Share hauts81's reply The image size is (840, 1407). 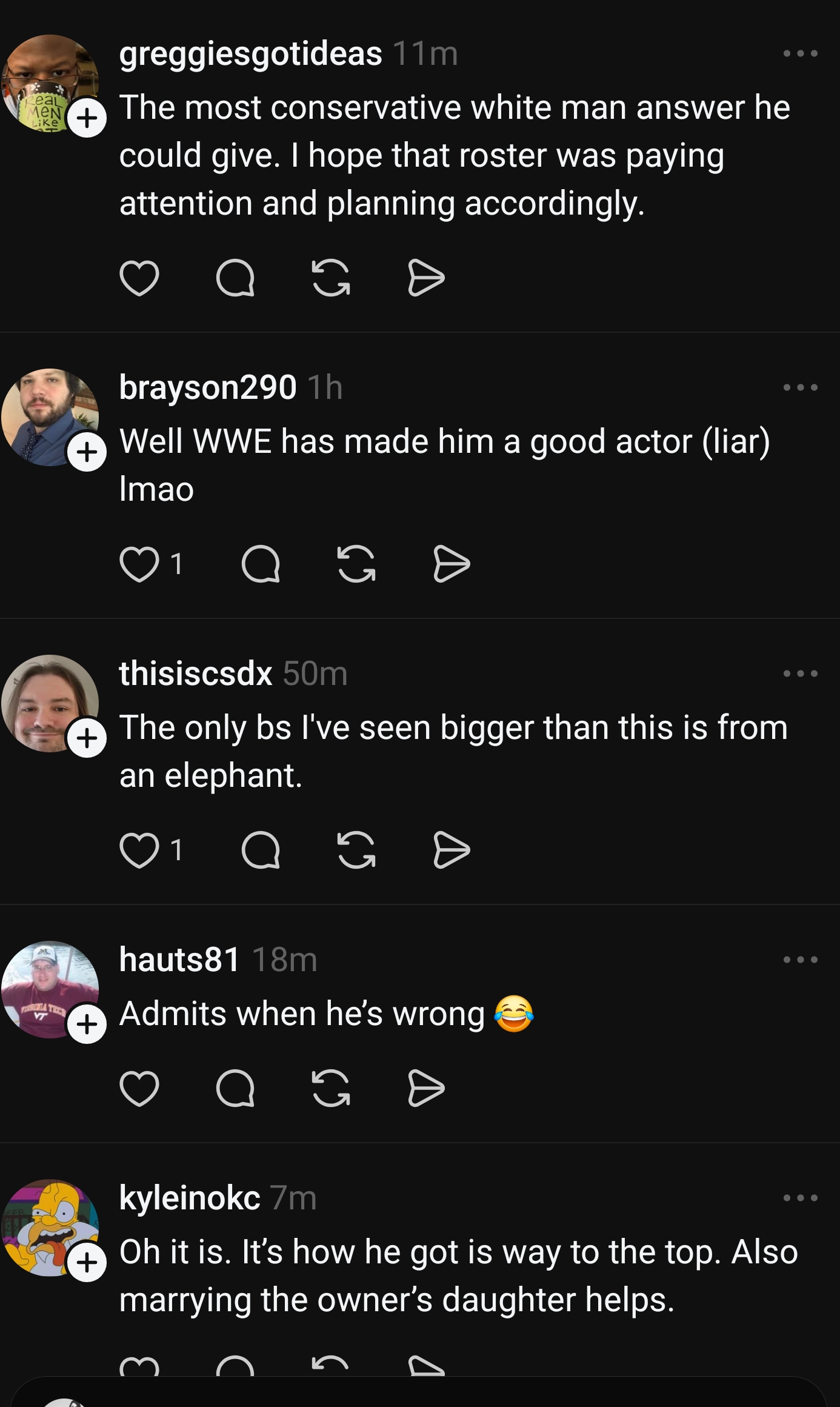(427, 1089)
